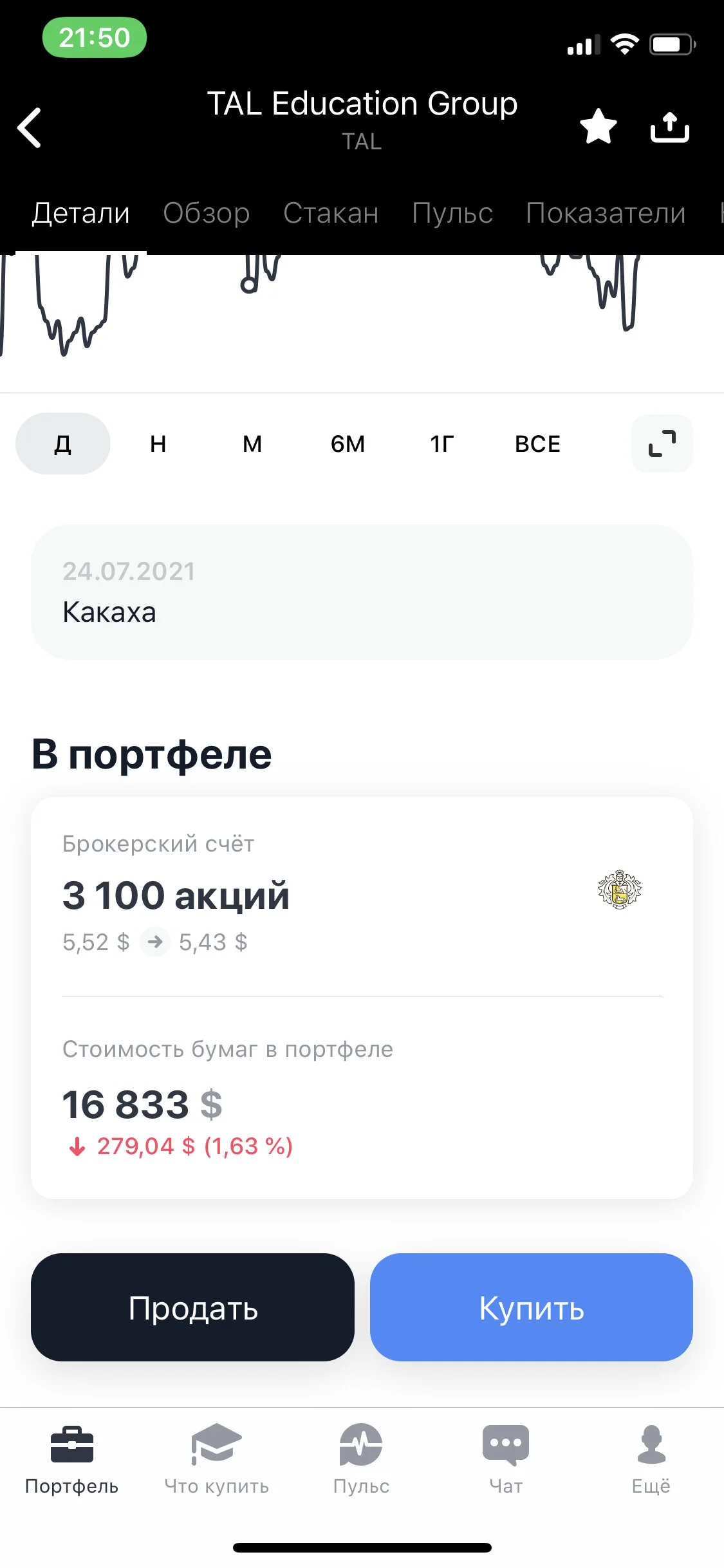Choose the 6М chart range
The image size is (724, 1568).
pyautogui.click(x=348, y=443)
